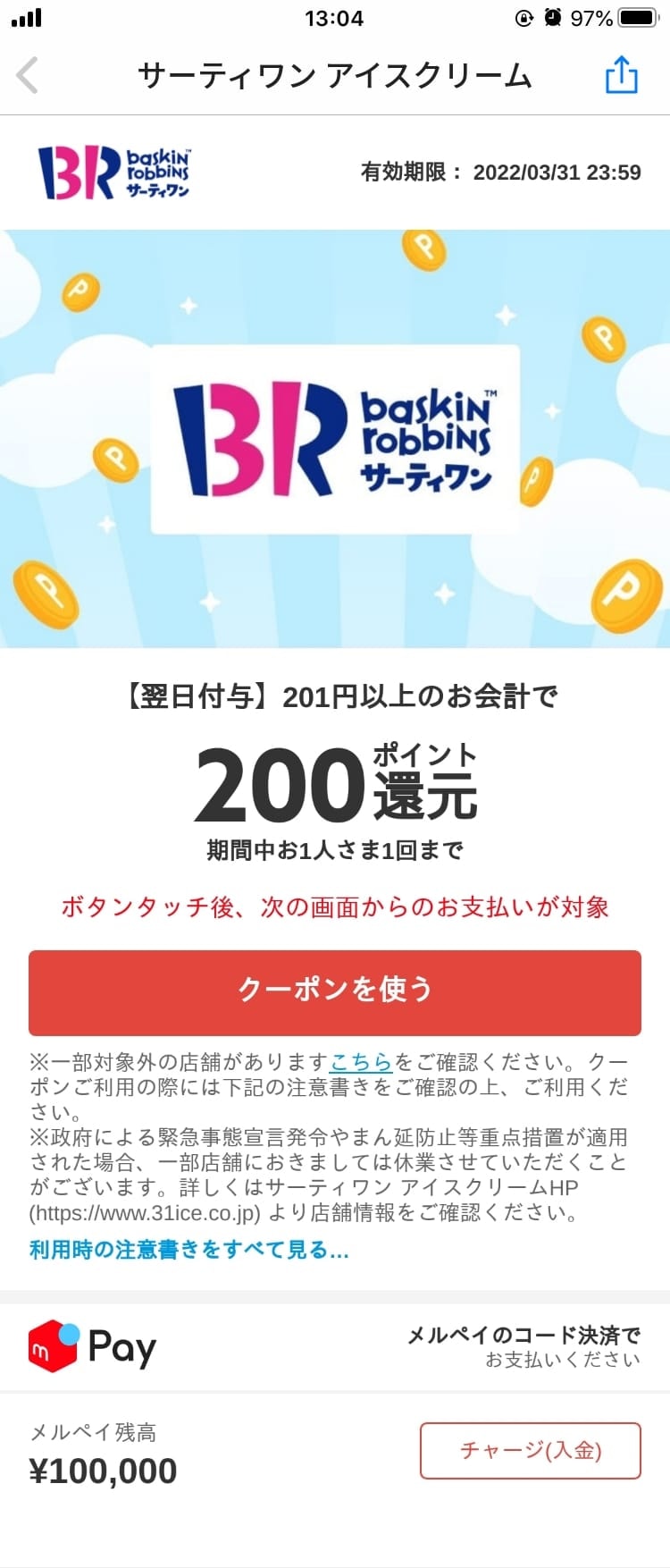The image size is (670, 1568).
Task: Share this Baskin Robbins coupon page
Action: point(621,75)
